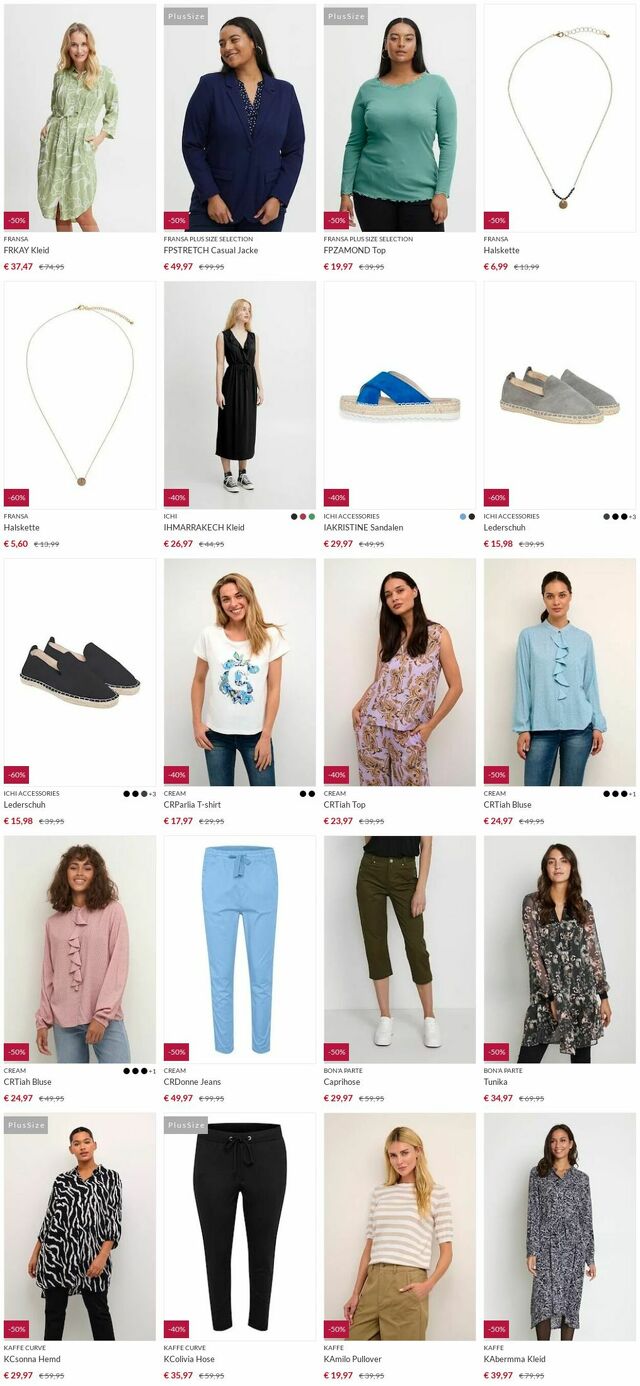Open the KColivia Hose item

click(x=240, y=1226)
